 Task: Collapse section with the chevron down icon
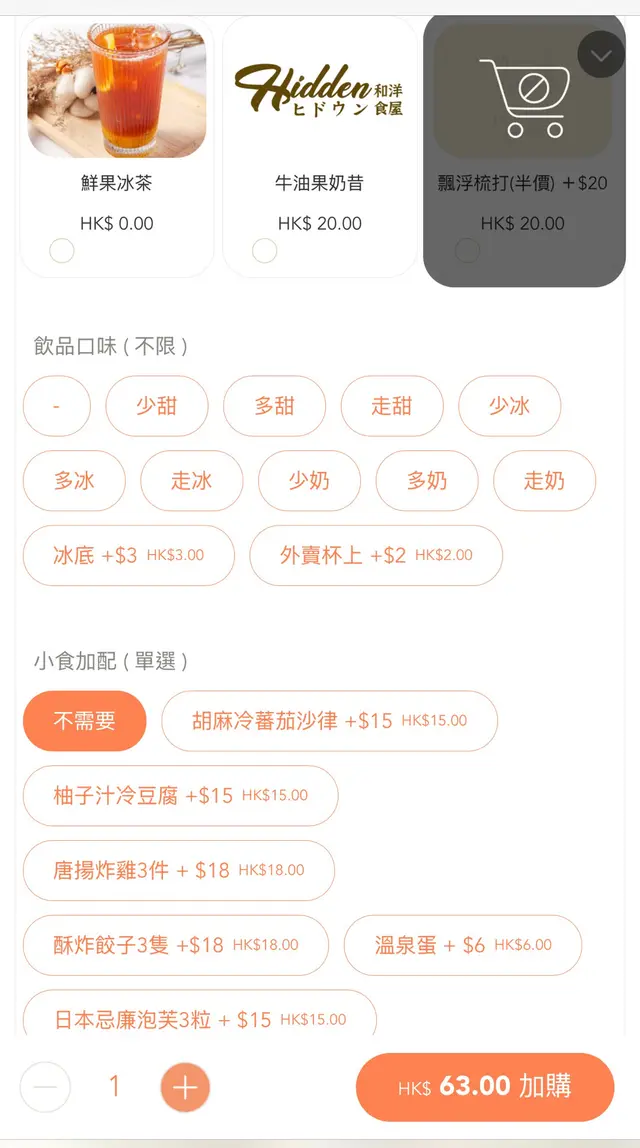600,55
